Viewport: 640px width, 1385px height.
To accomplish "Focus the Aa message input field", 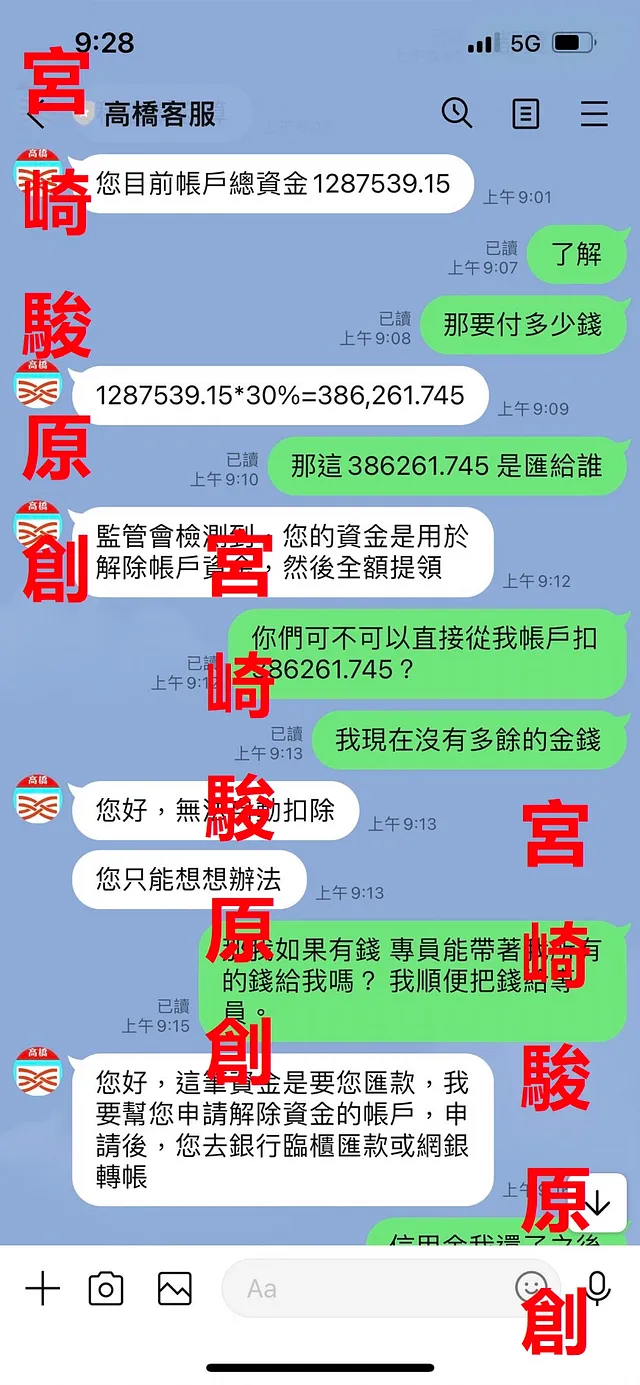I will click(x=370, y=1289).
